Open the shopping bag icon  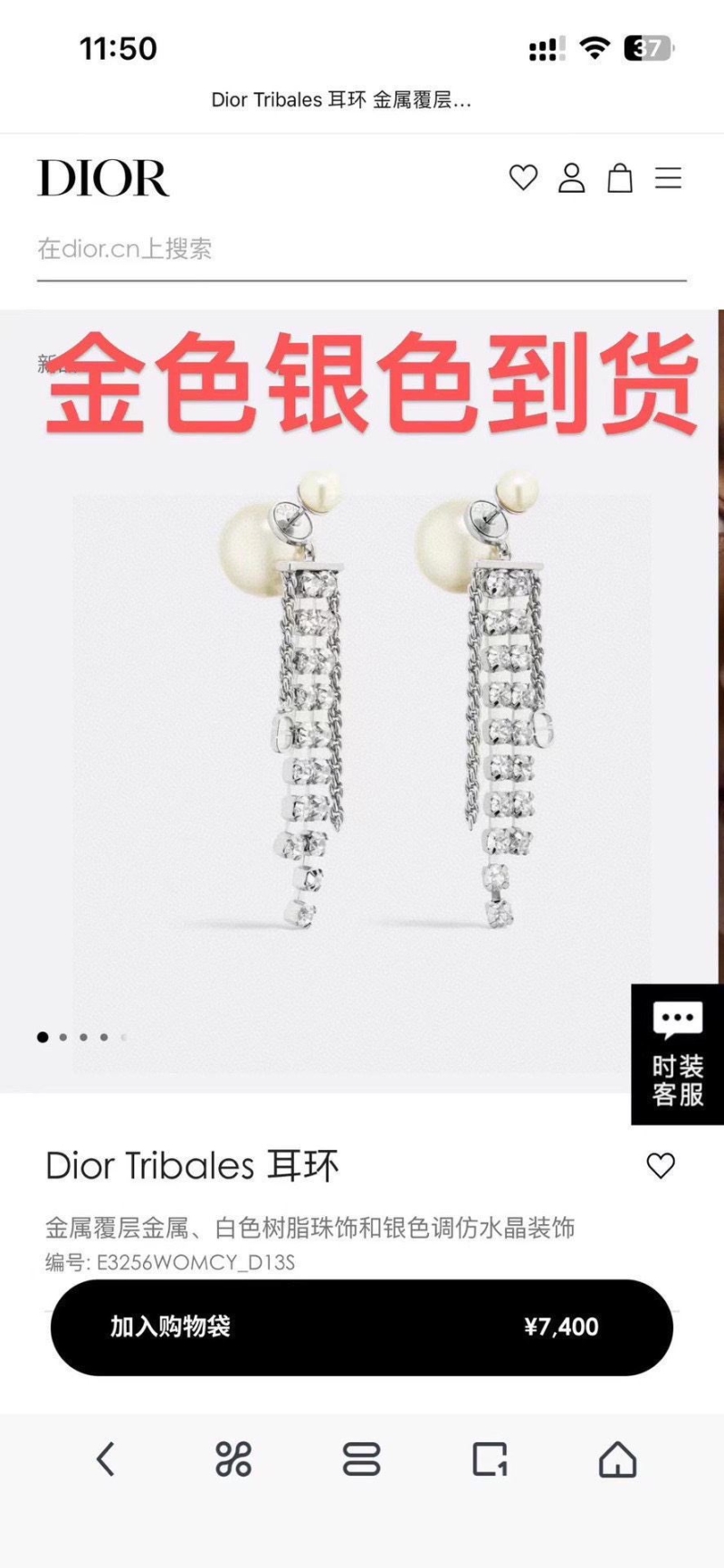pyautogui.click(x=621, y=178)
